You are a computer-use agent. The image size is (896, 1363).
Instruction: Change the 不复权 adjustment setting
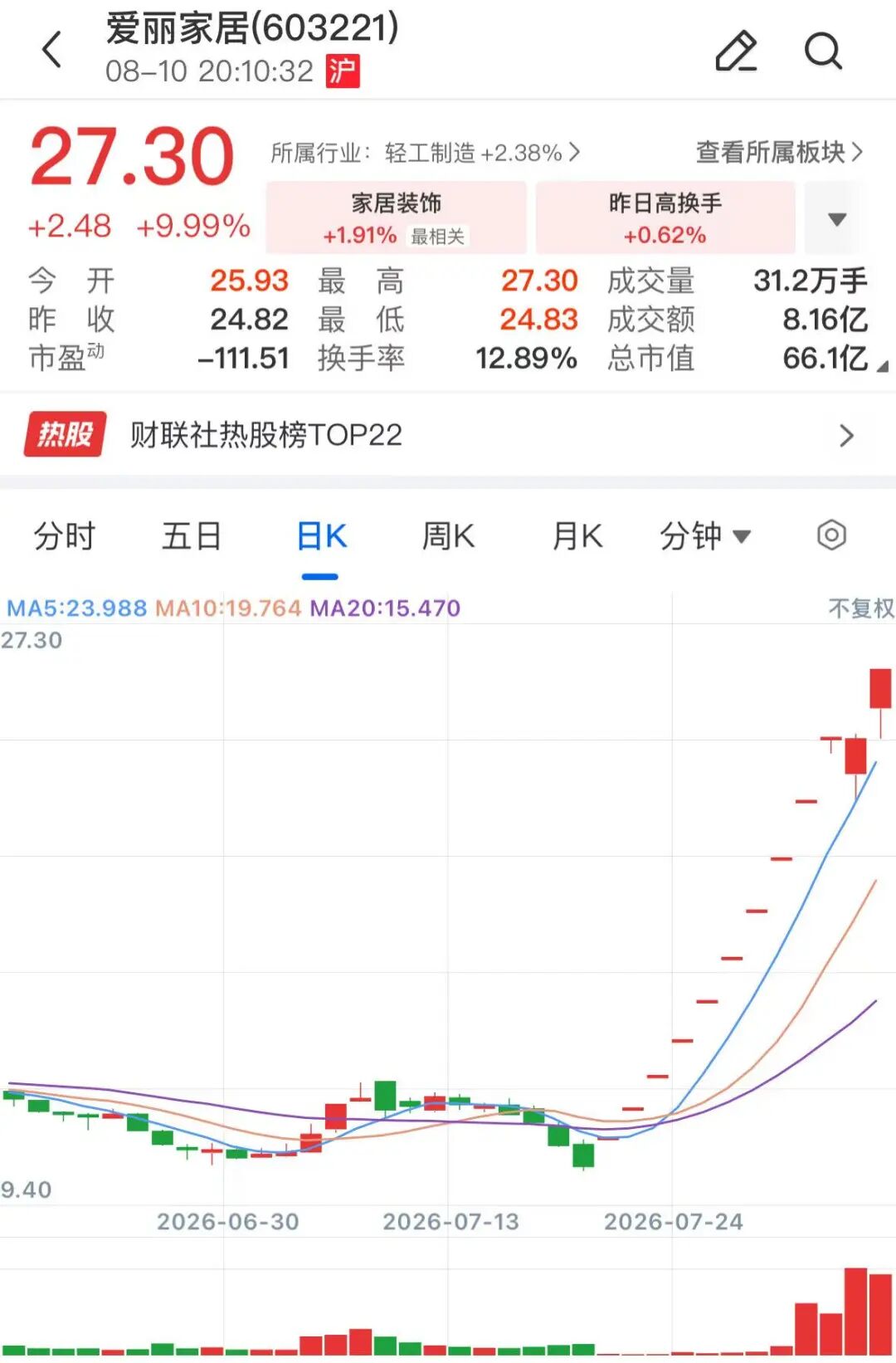(861, 608)
